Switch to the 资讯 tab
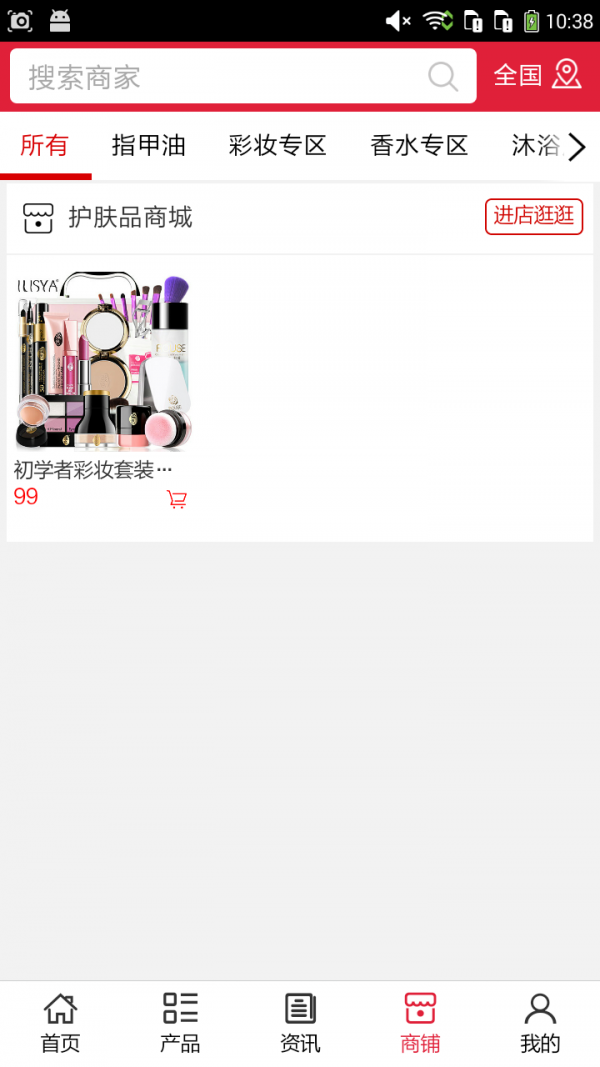Screen dimensions: 600x1067 (300, 1023)
